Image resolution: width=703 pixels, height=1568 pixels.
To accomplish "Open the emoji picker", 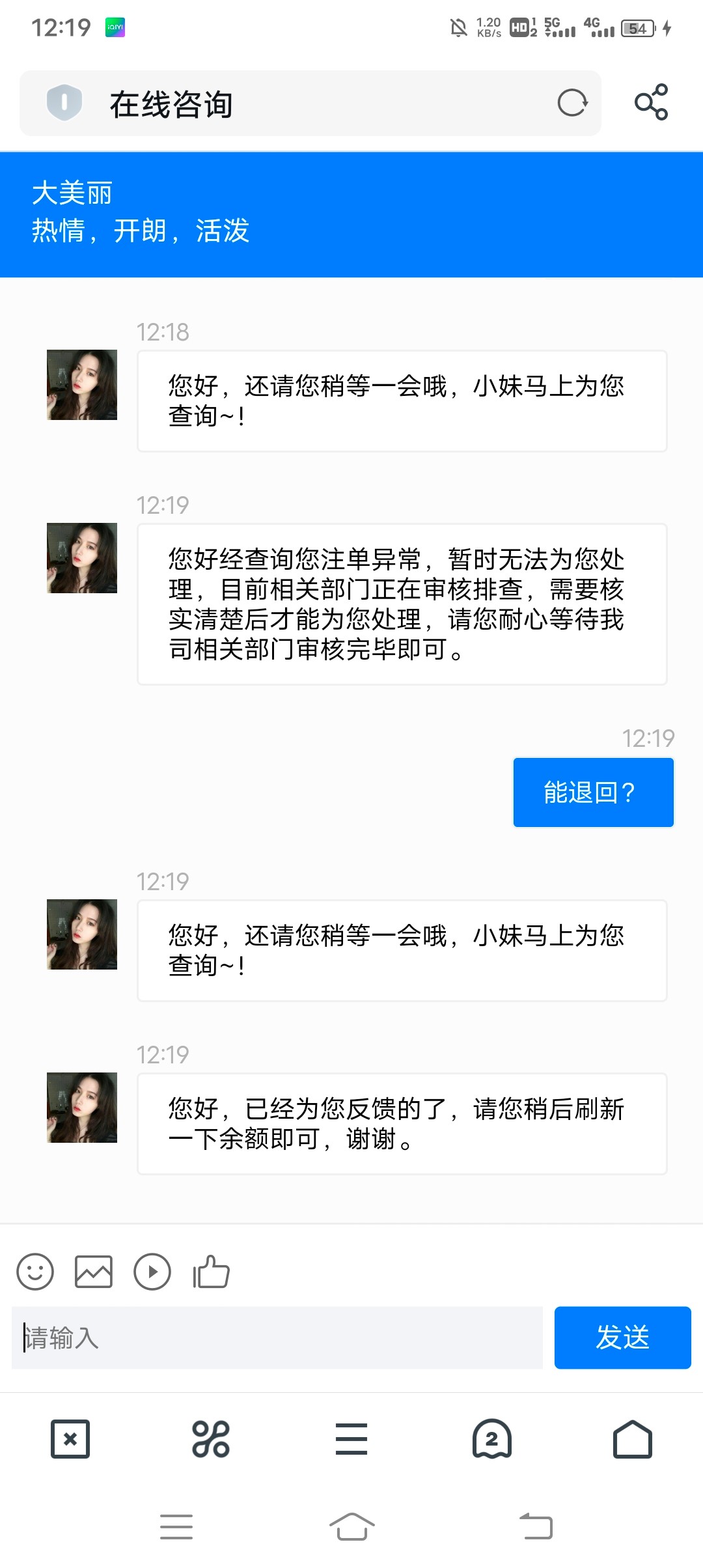I will 35,1272.
